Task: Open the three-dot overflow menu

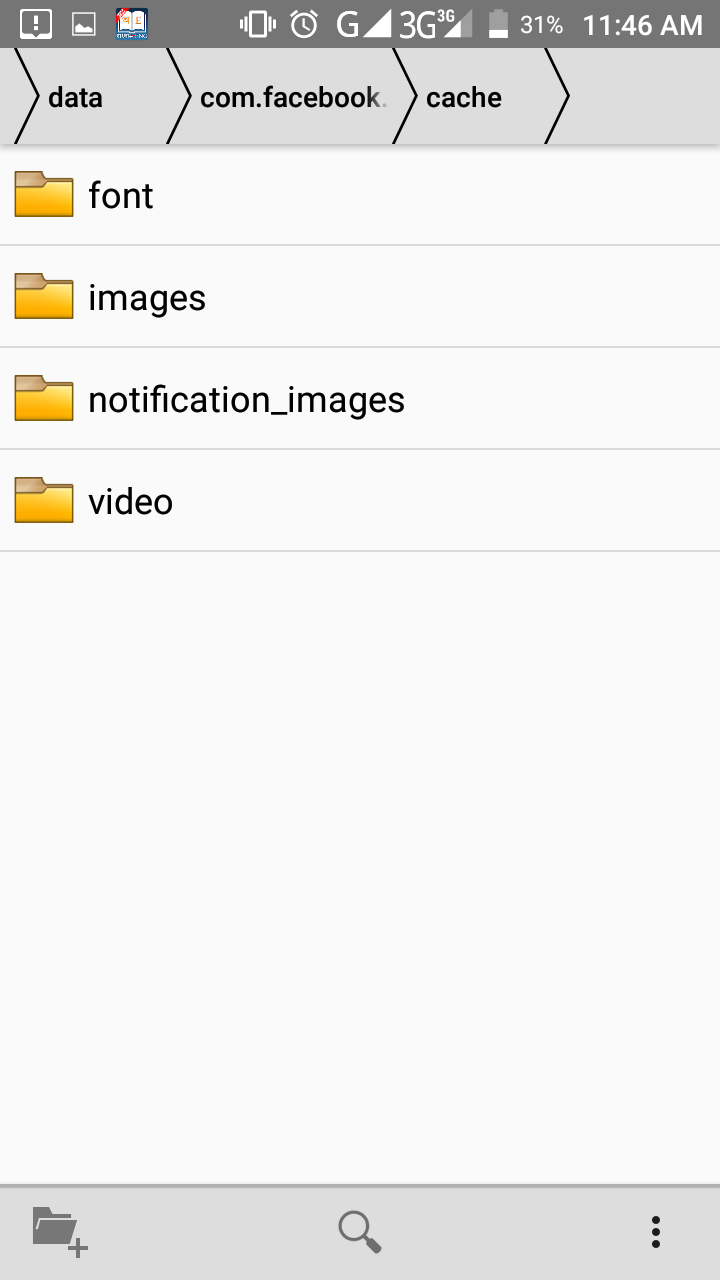Action: click(x=656, y=1232)
